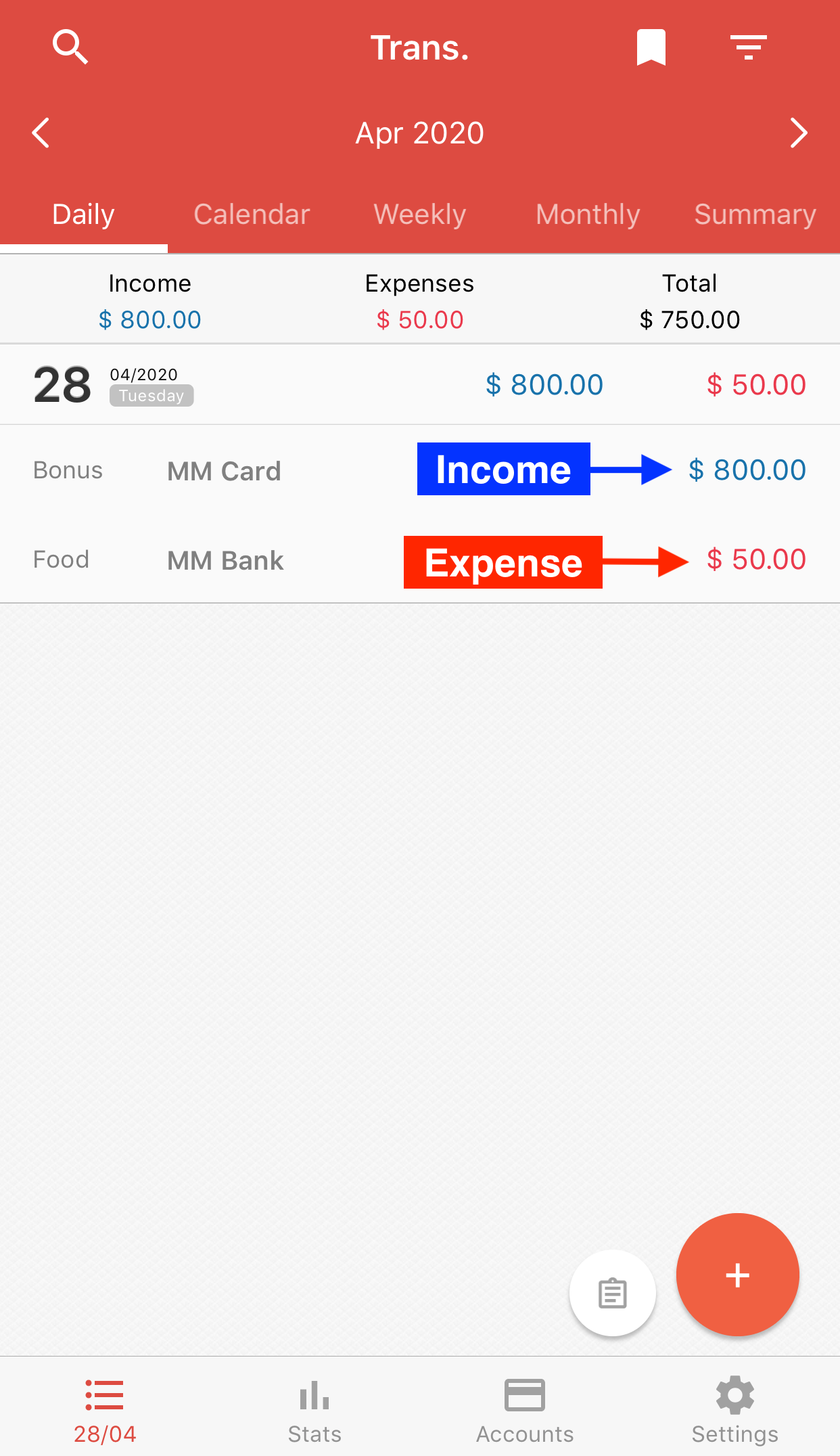Open the 28 Tuesday day header
This screenshot has width=840, height=1456.
pos(420,384)
